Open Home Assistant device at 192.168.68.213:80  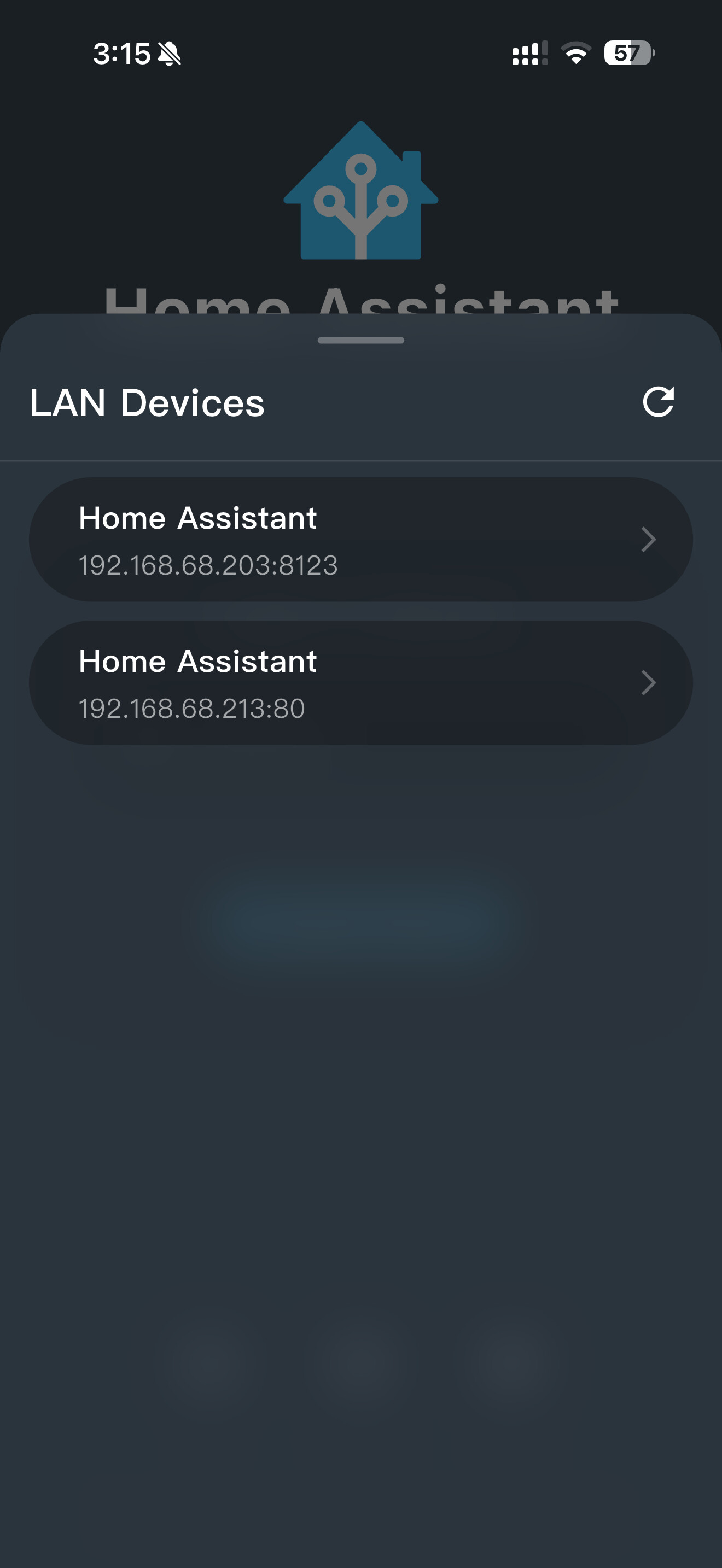[x=360, y=682]
